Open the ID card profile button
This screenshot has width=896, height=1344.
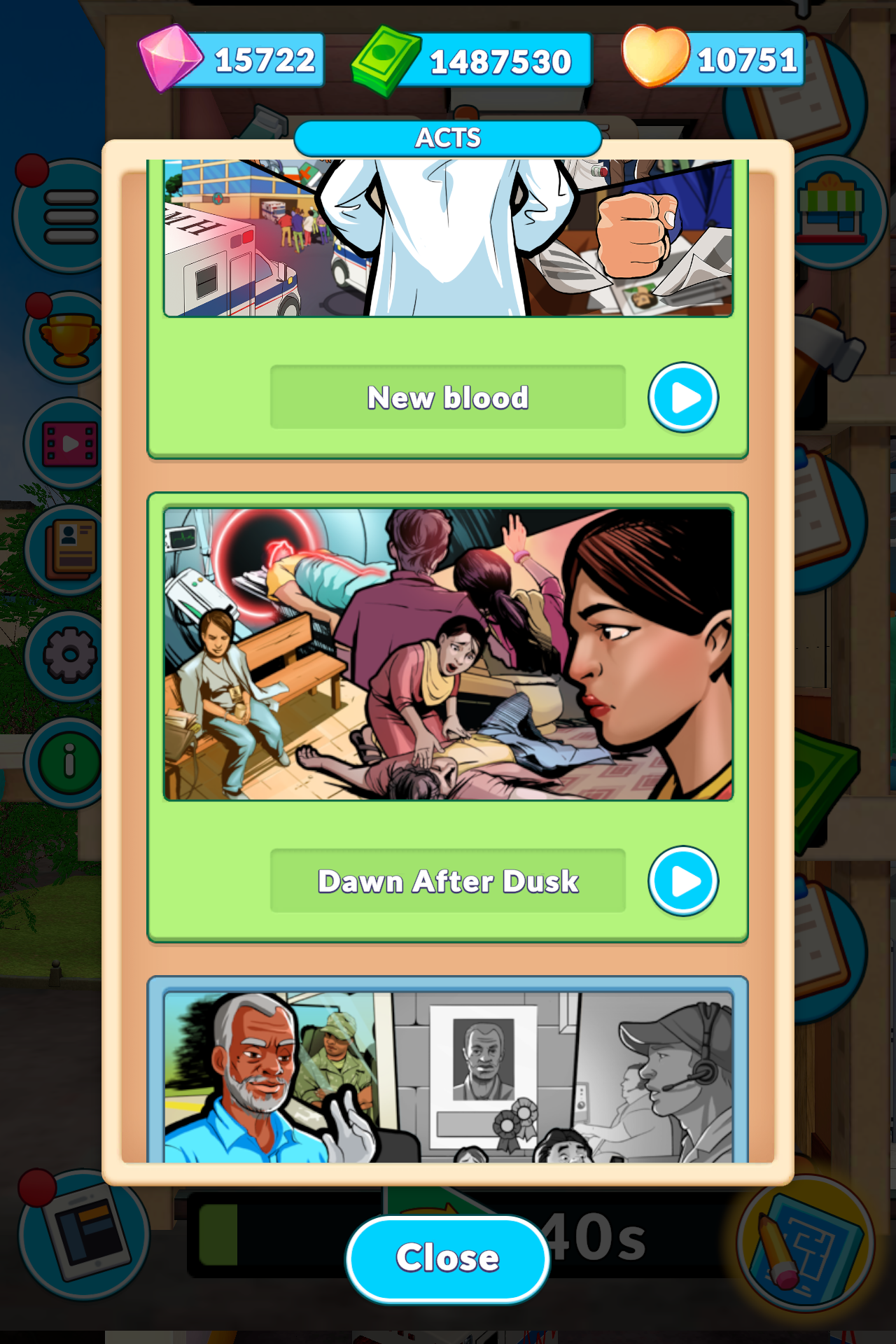point(69,549)
